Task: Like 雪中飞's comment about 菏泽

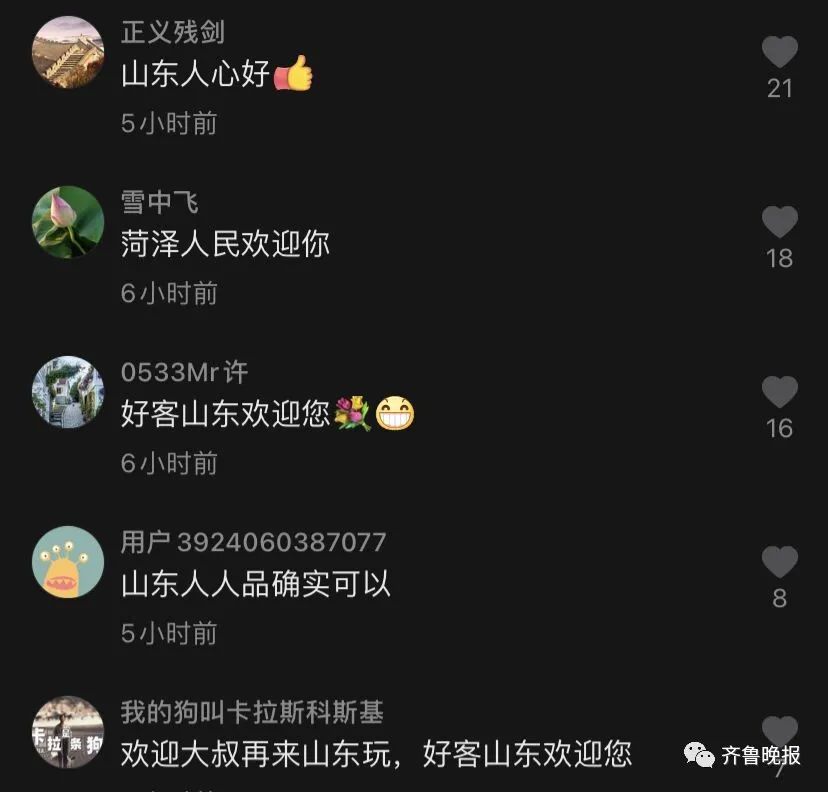Action: point(779,222)
